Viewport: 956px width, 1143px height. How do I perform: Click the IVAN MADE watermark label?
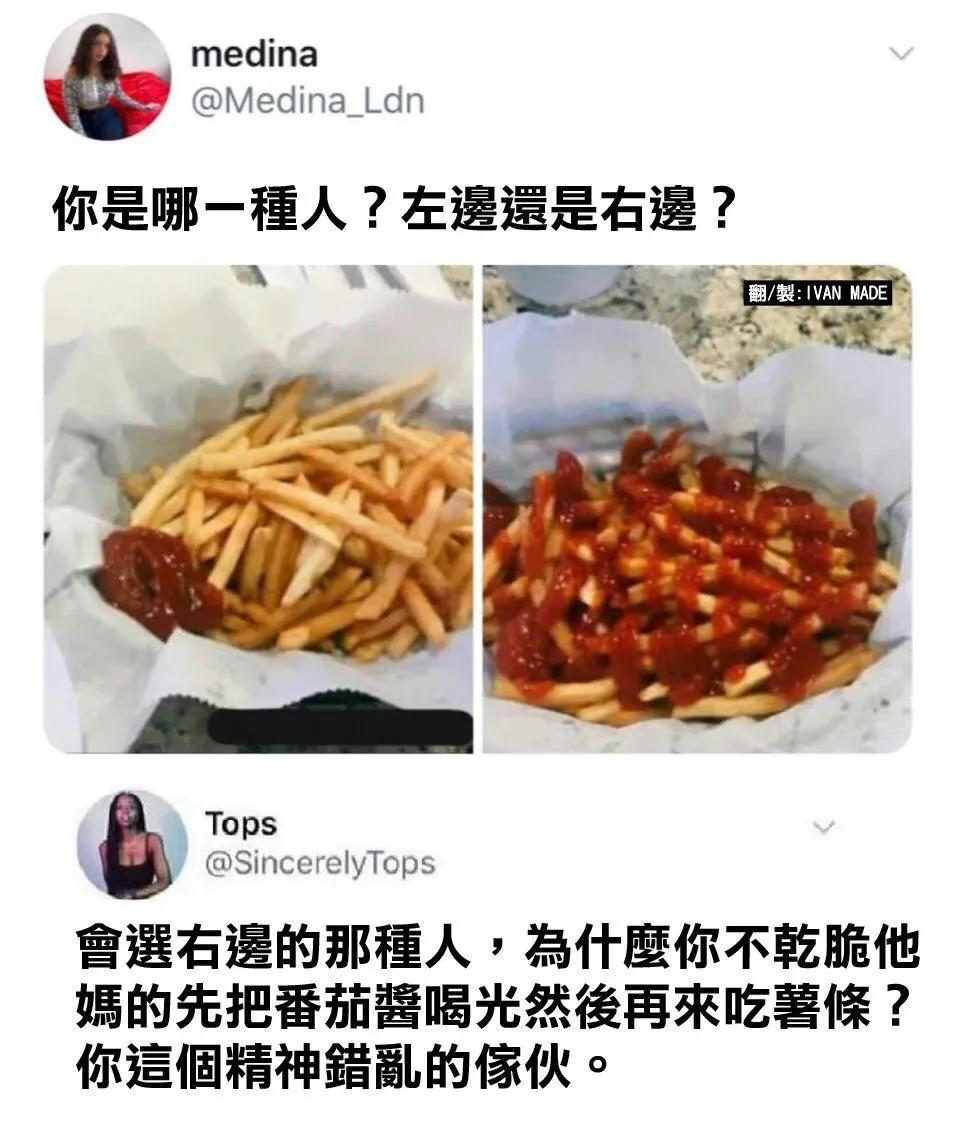[x=815, y=292]
